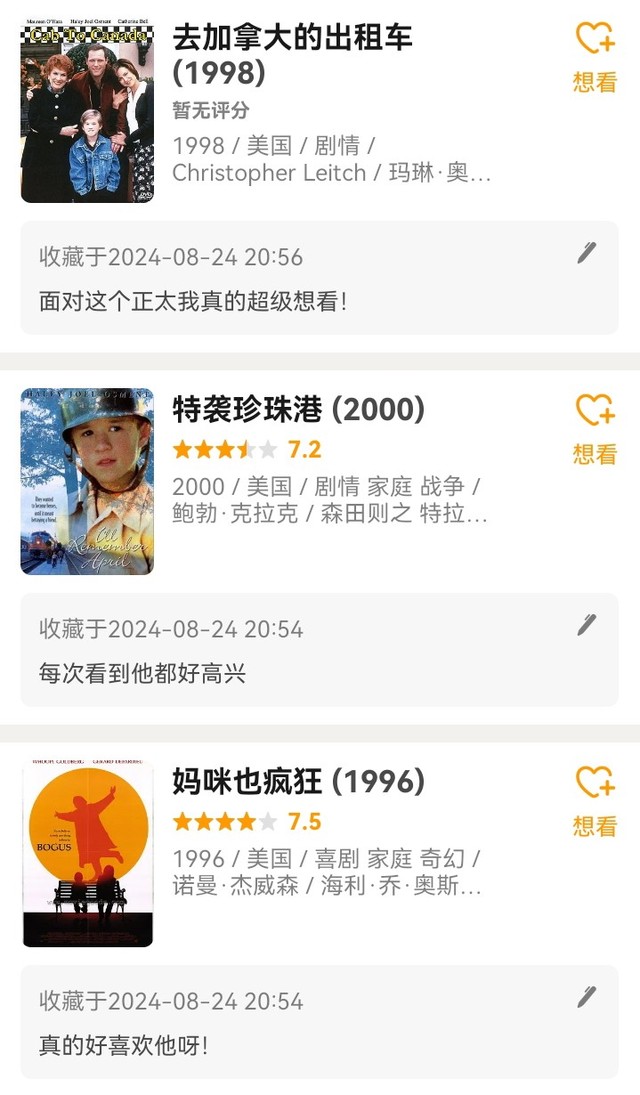Edit the note '真的好喜欢他呀!'
The height and width of the screenshot is (1095, 640).
point(587,997)
